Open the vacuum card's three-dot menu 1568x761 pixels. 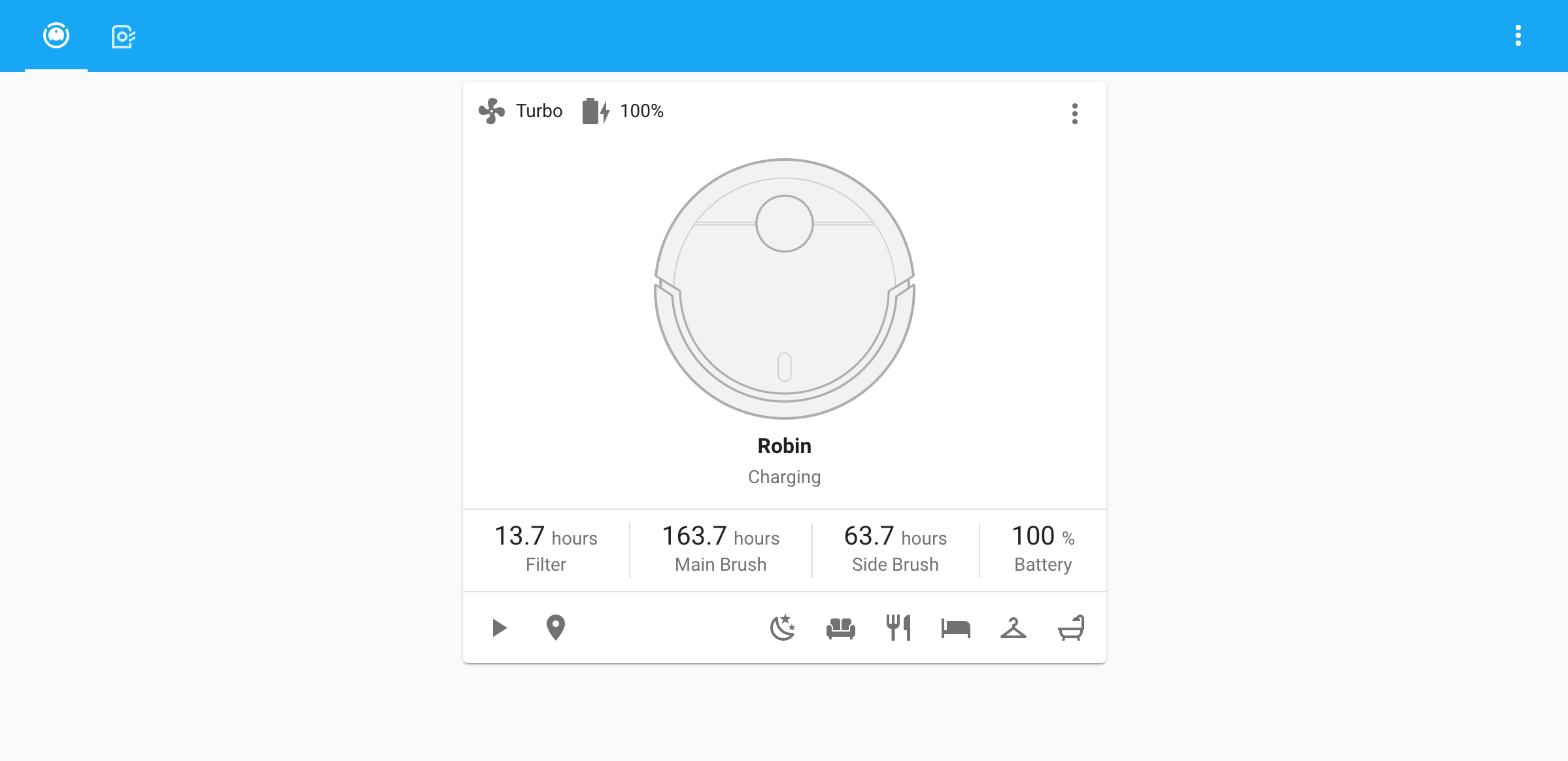pos(1074,114)
